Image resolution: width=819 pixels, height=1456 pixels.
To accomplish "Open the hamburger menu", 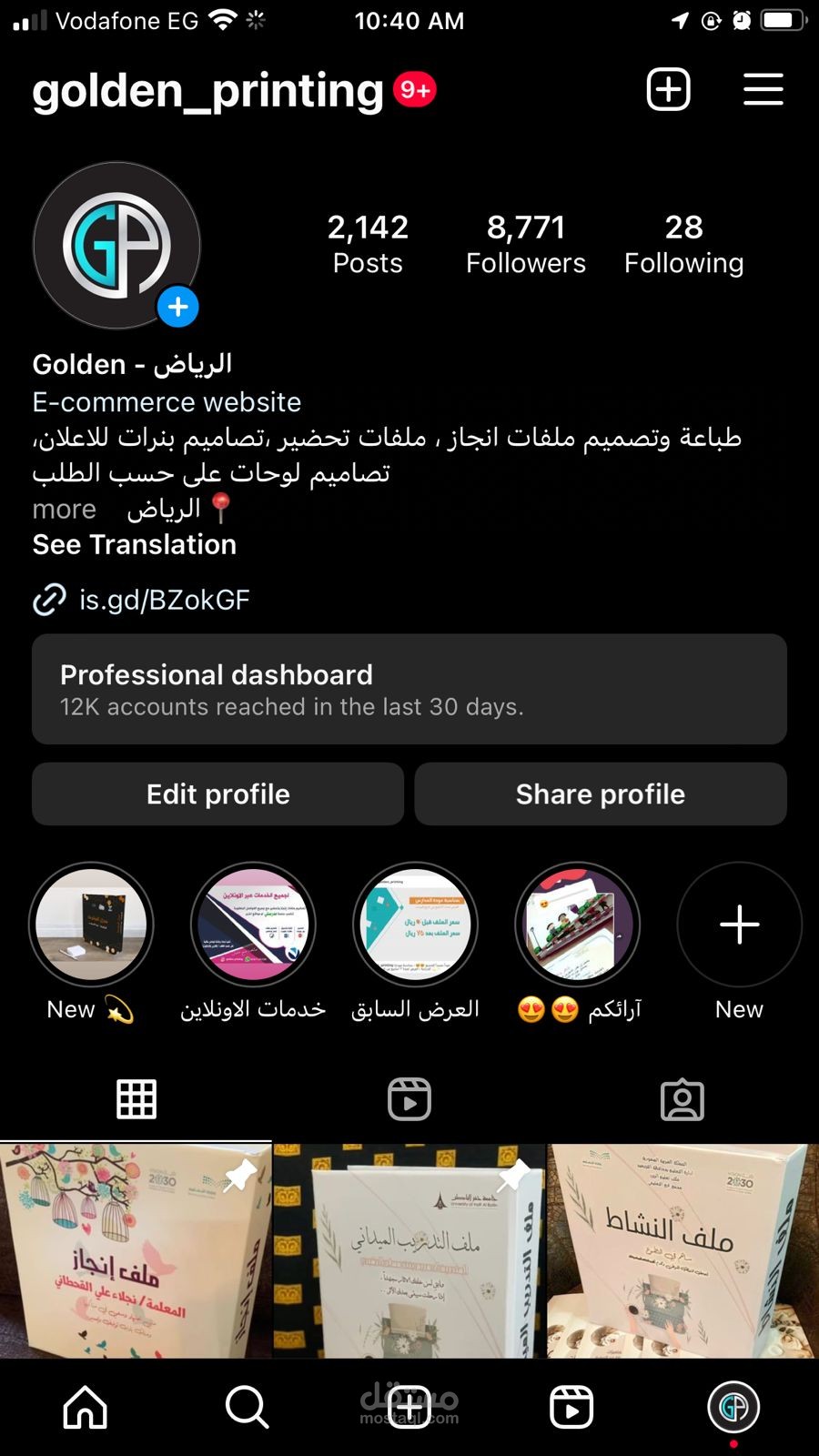I will click(763, 89).
